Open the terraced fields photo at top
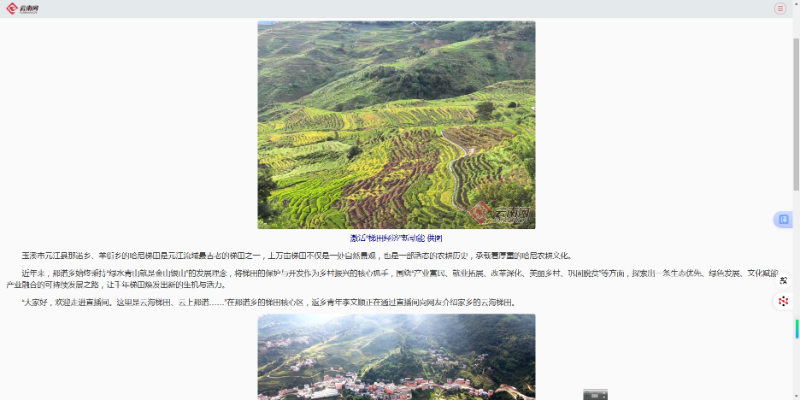 pos(396,125)
